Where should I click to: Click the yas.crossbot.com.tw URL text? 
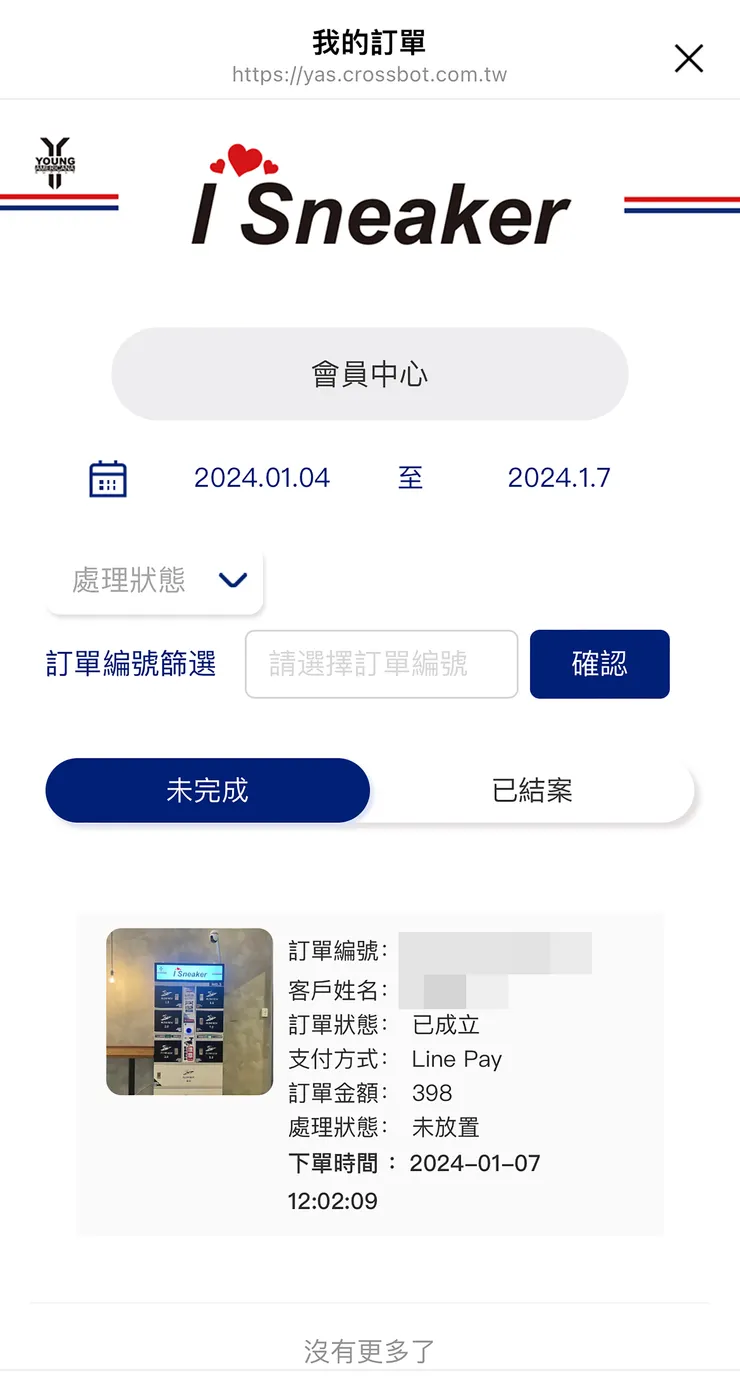[x=370, y=74]
